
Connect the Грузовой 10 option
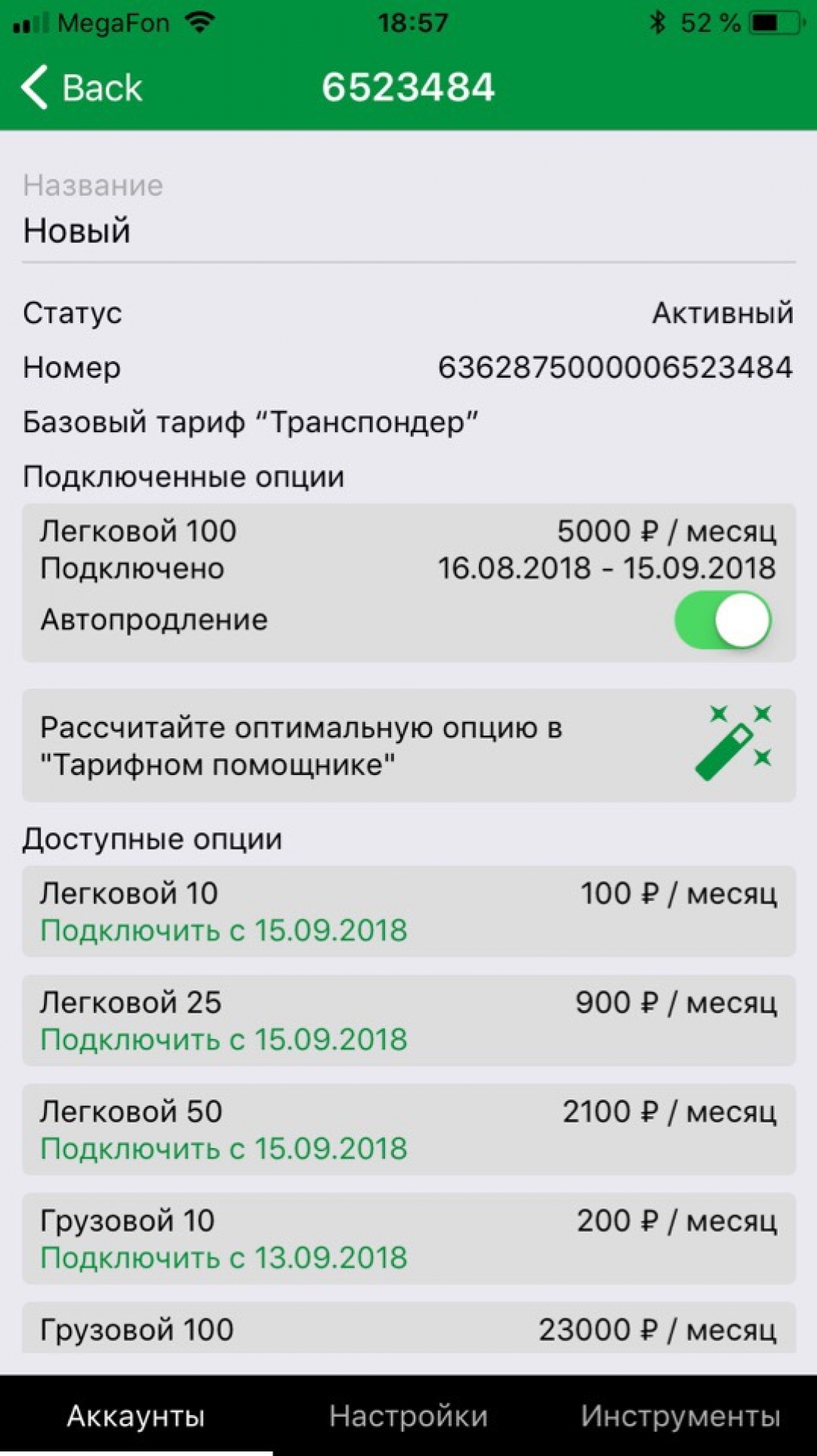pos(224,1258)
